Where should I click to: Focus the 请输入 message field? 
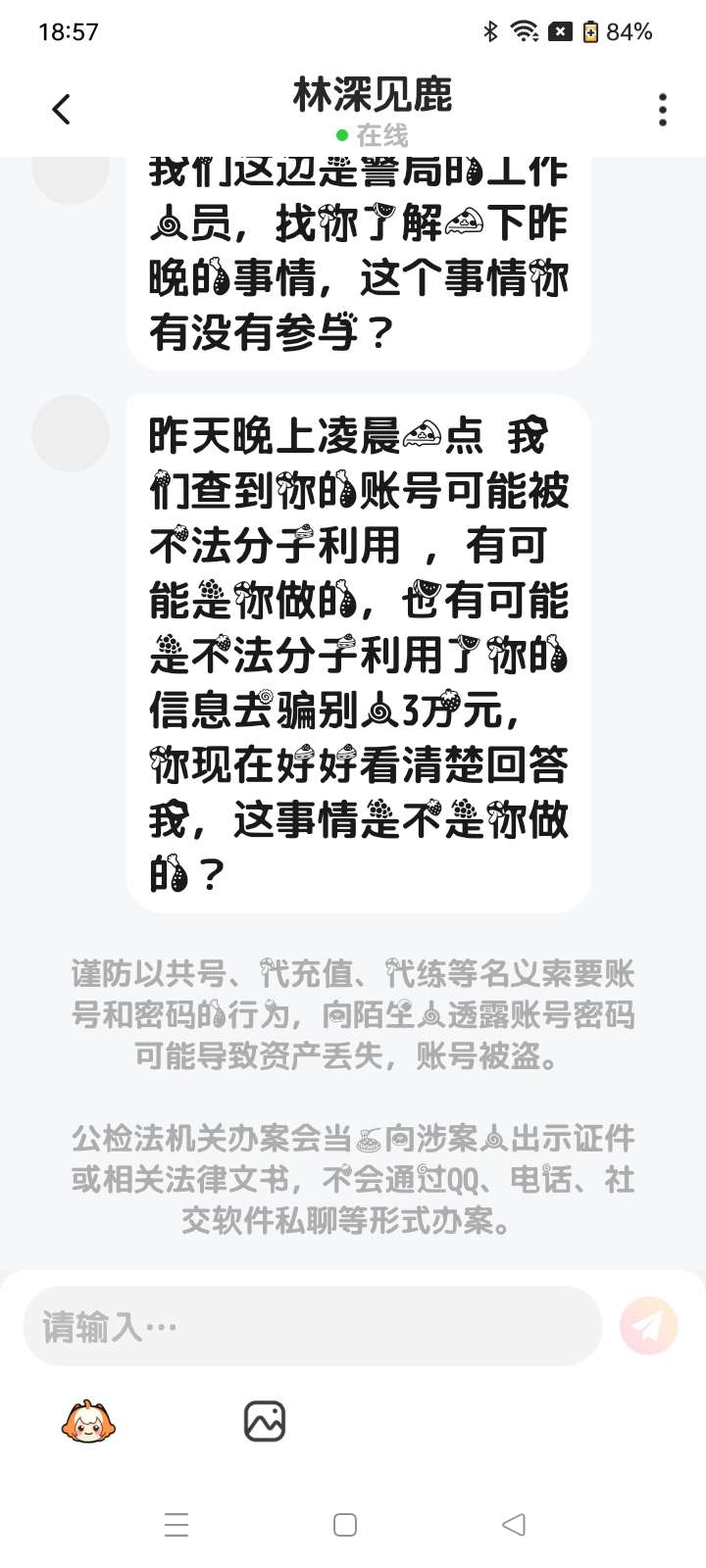click(x=312, y=1326)
